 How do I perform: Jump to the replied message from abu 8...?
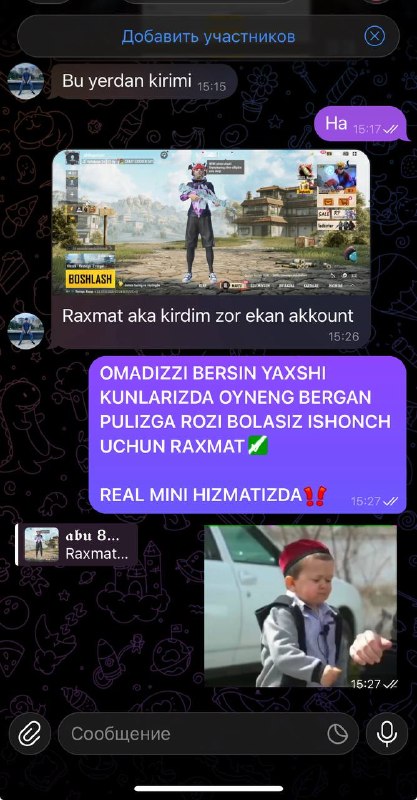click(77, 545)
